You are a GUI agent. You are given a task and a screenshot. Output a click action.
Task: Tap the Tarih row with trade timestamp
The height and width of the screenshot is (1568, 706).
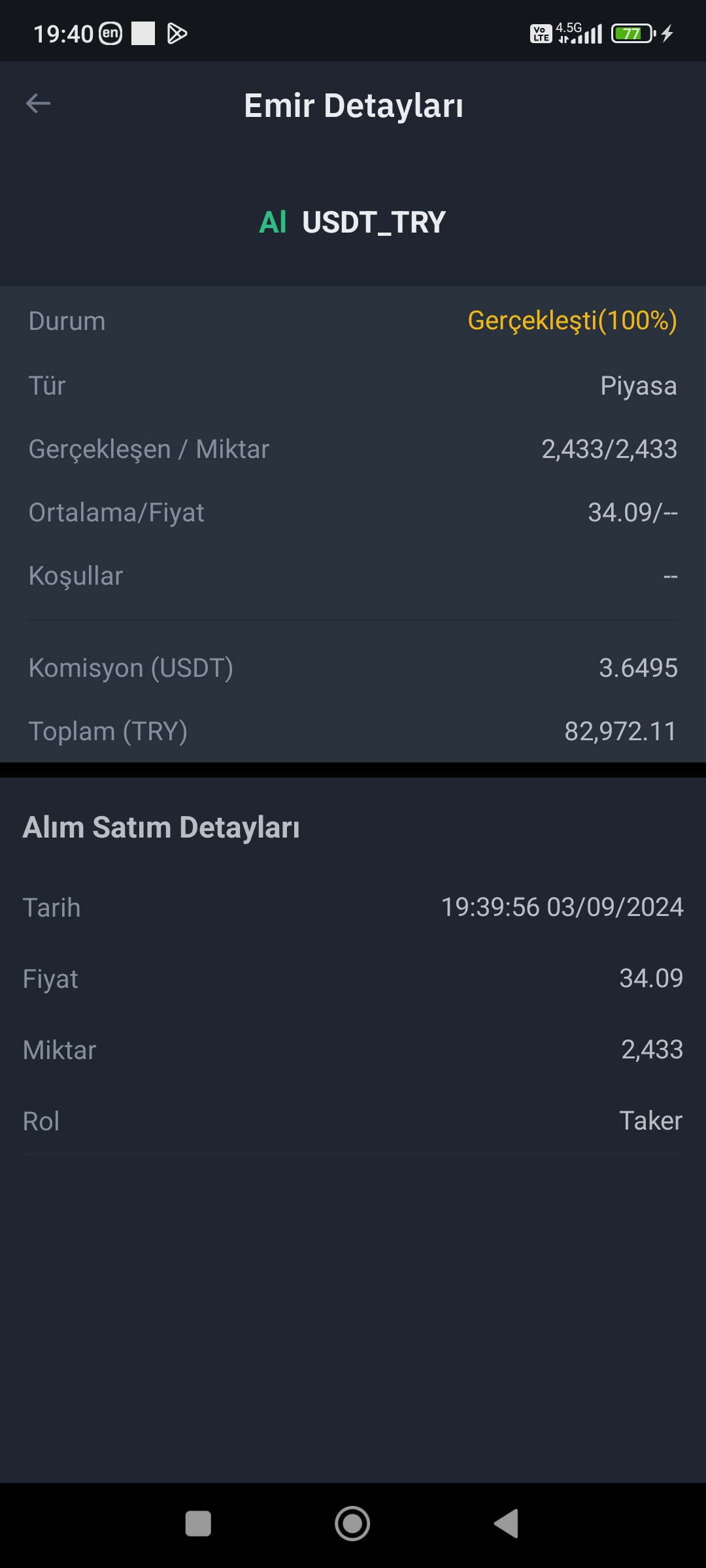[560, 907]
